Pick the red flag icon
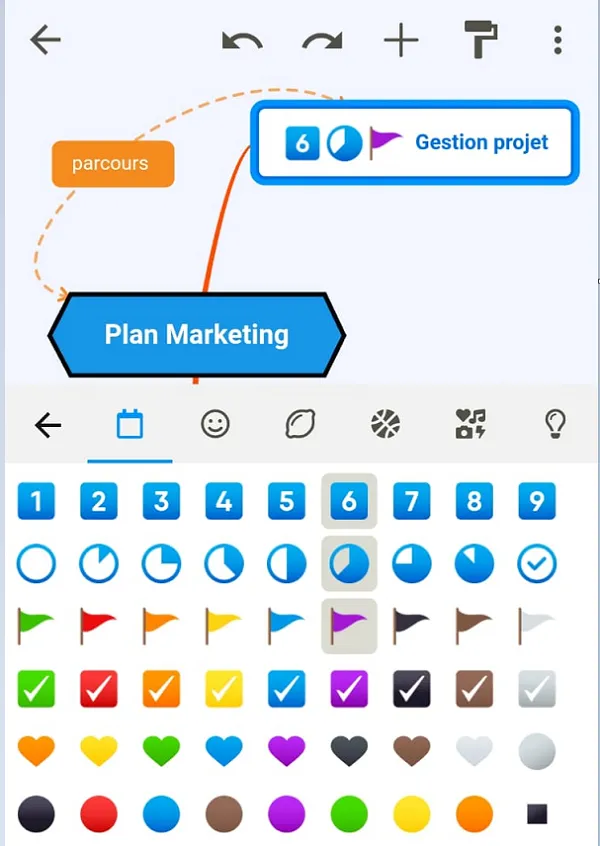 point(98,626)
